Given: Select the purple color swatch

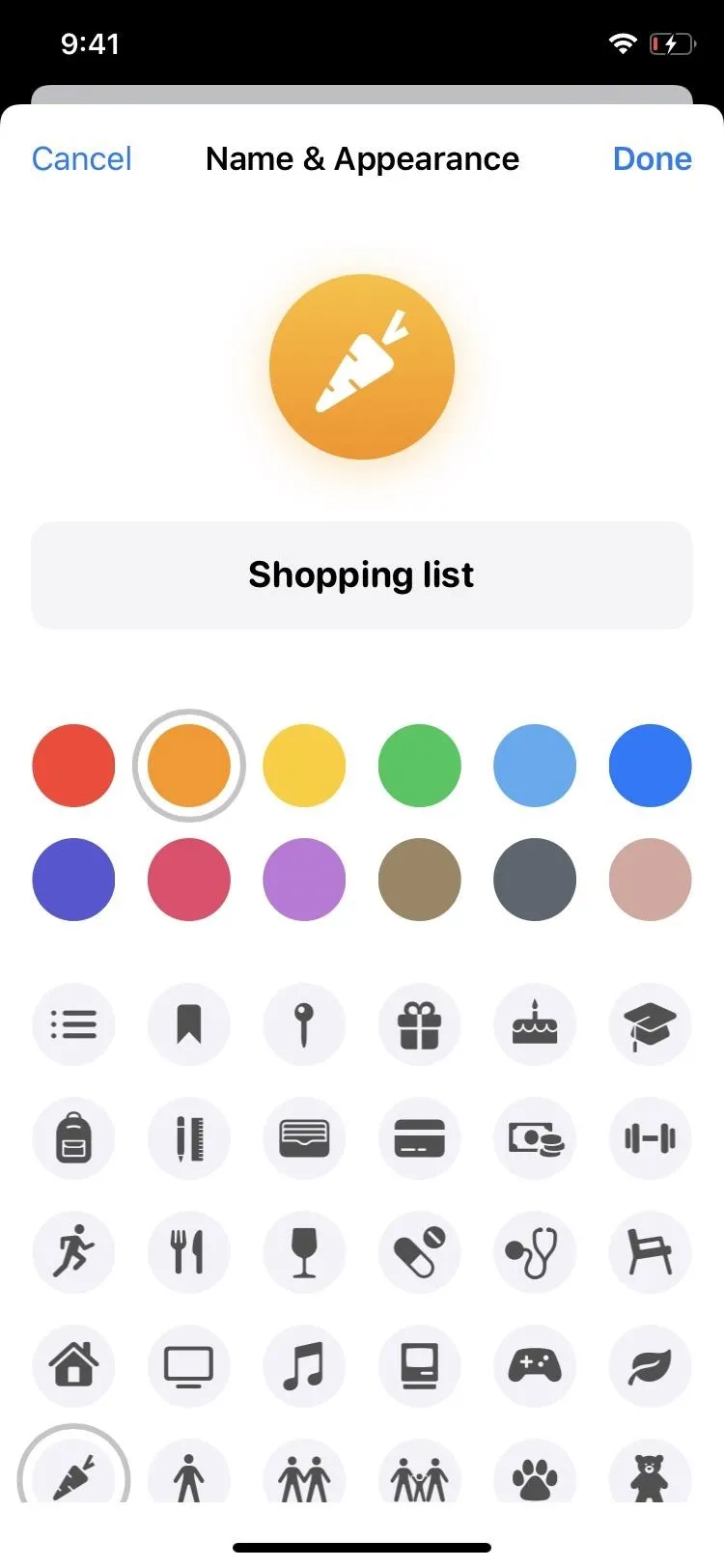Looking at the screenshot, I should (304, 880).
